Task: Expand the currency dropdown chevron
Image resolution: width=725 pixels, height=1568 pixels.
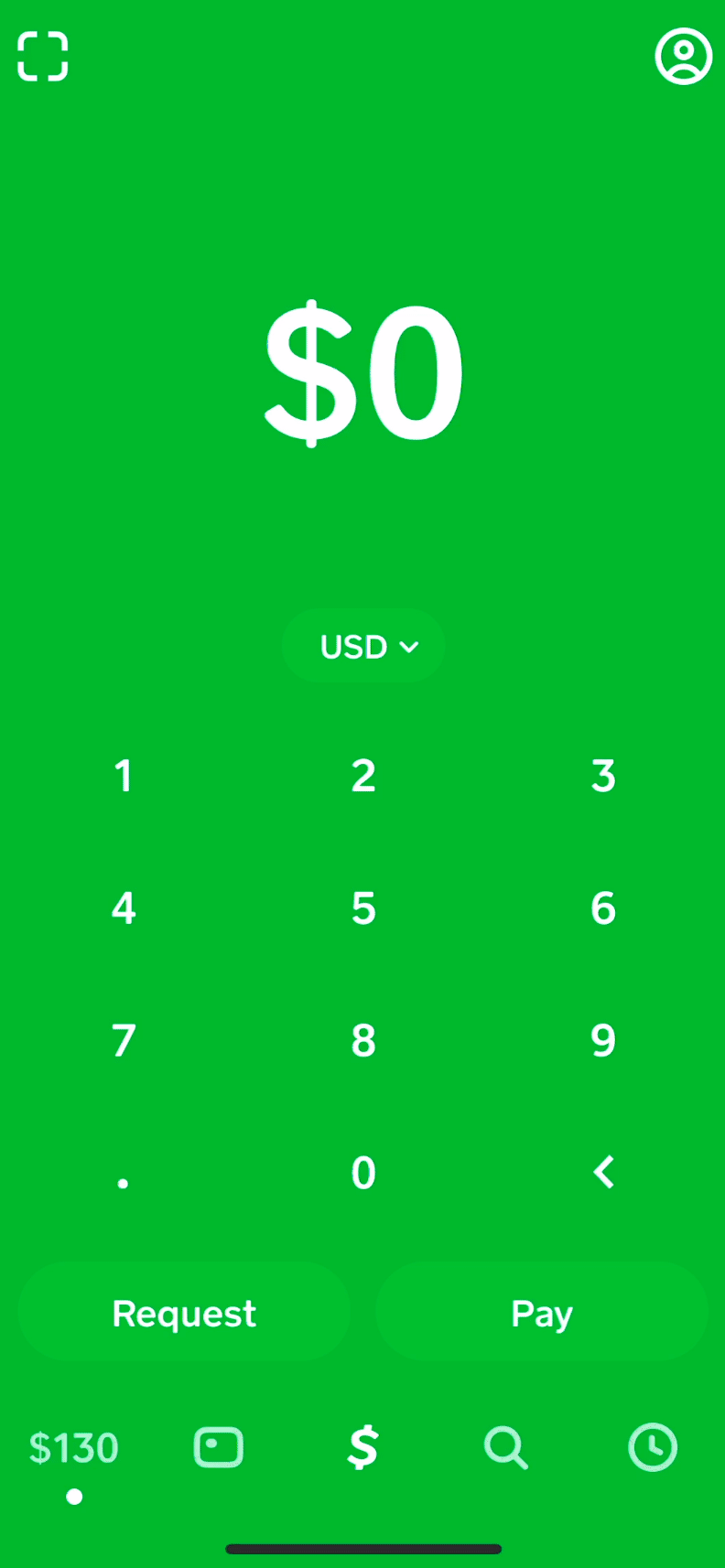Action: pyautogui.click(x=408, y=646)
